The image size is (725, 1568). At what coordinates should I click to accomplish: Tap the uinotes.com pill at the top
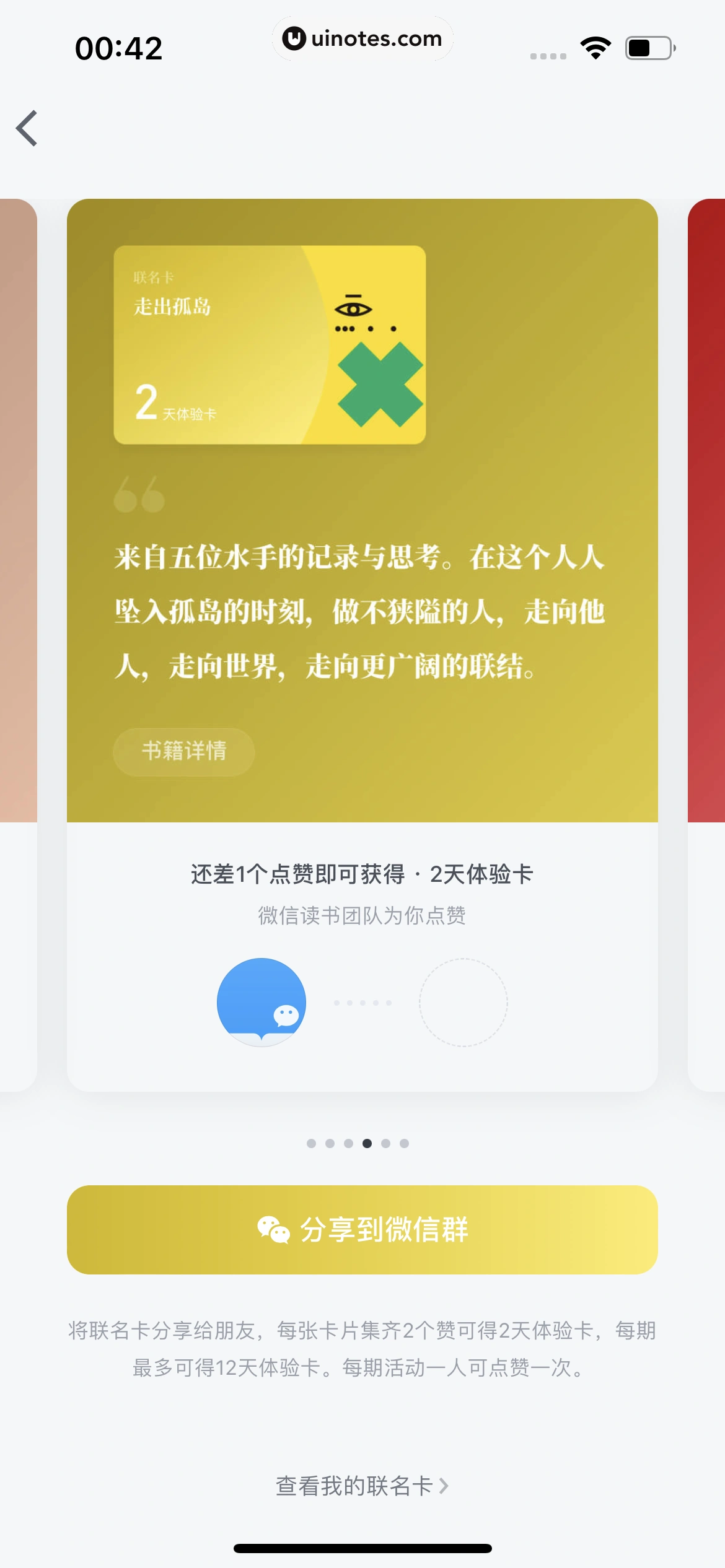point(362,38)
